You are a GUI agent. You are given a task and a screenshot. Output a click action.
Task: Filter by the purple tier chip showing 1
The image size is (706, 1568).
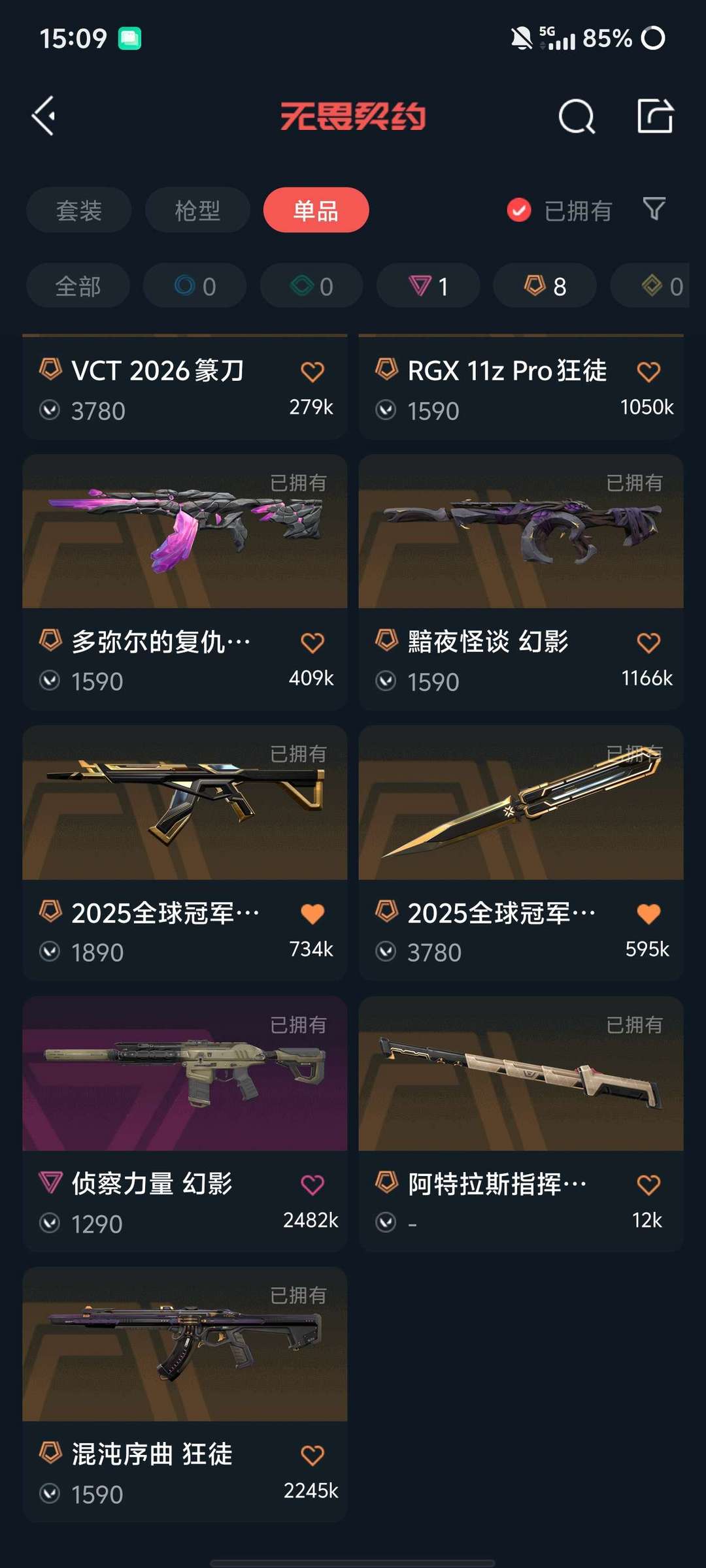[428, 286]
